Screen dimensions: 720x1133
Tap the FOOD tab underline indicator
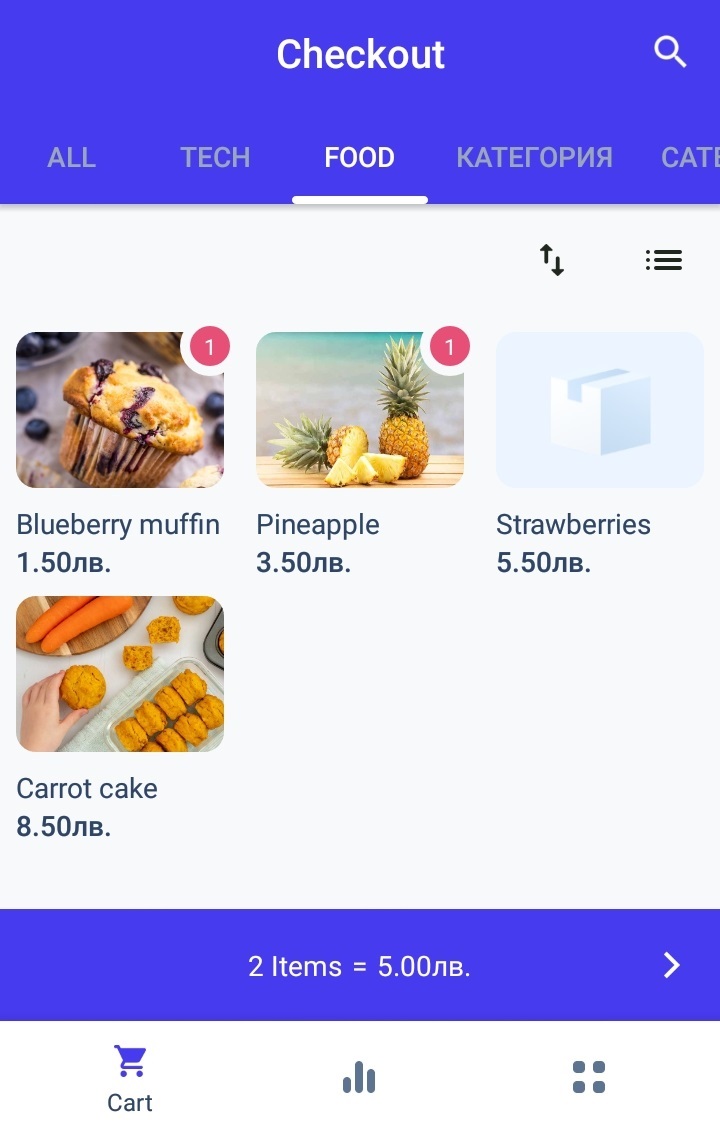[359, 198]
